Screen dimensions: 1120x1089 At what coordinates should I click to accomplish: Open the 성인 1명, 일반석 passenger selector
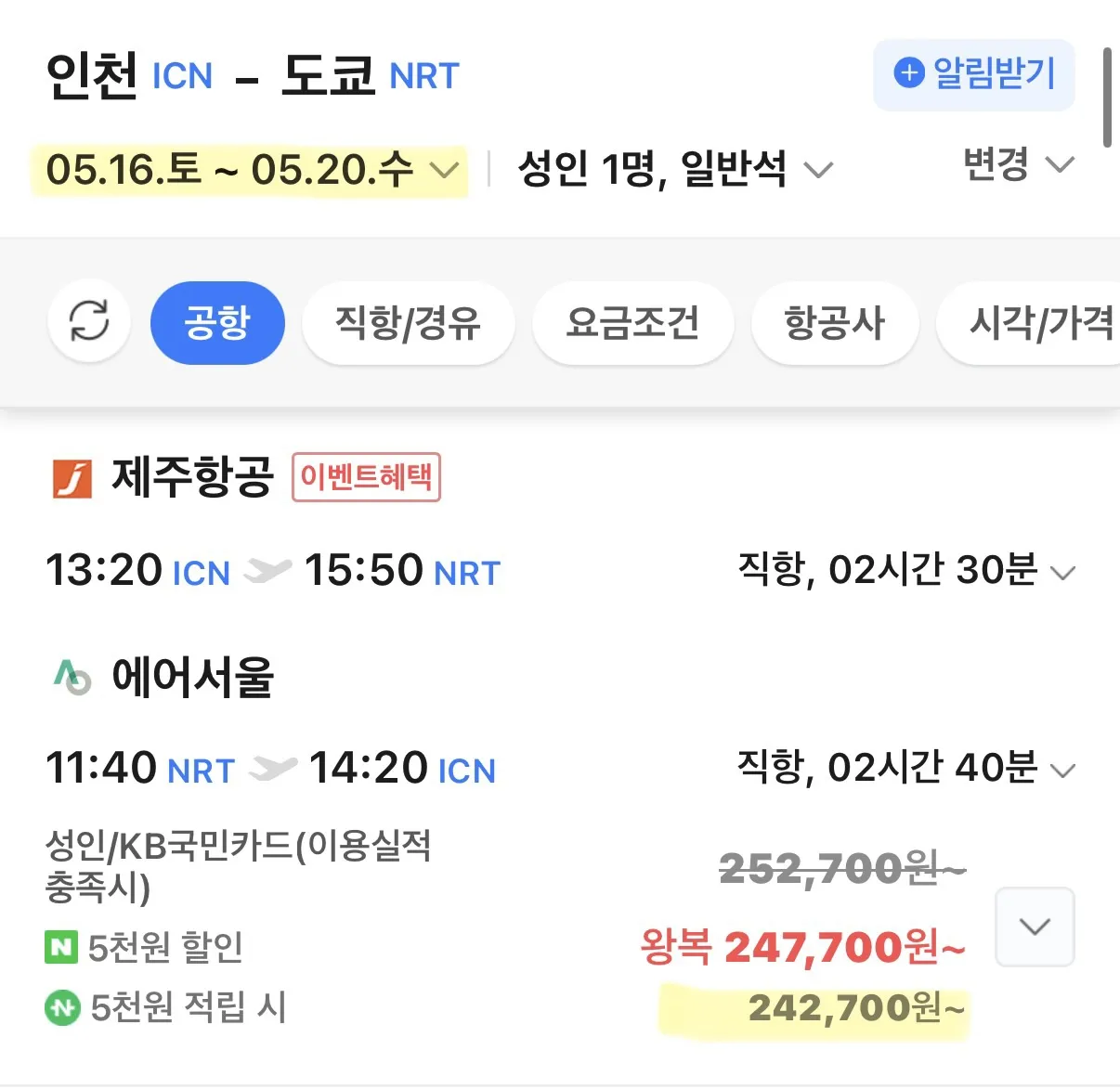tap(674, 170)
